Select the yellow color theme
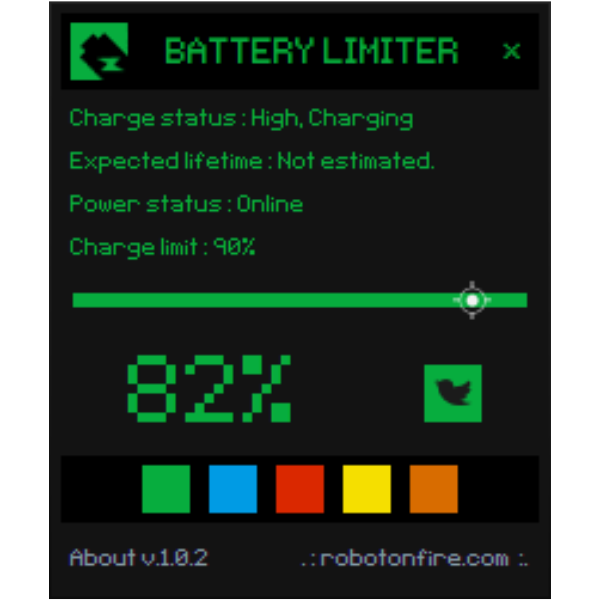Viewport: 600px width, 600px height. coord(367,489)
